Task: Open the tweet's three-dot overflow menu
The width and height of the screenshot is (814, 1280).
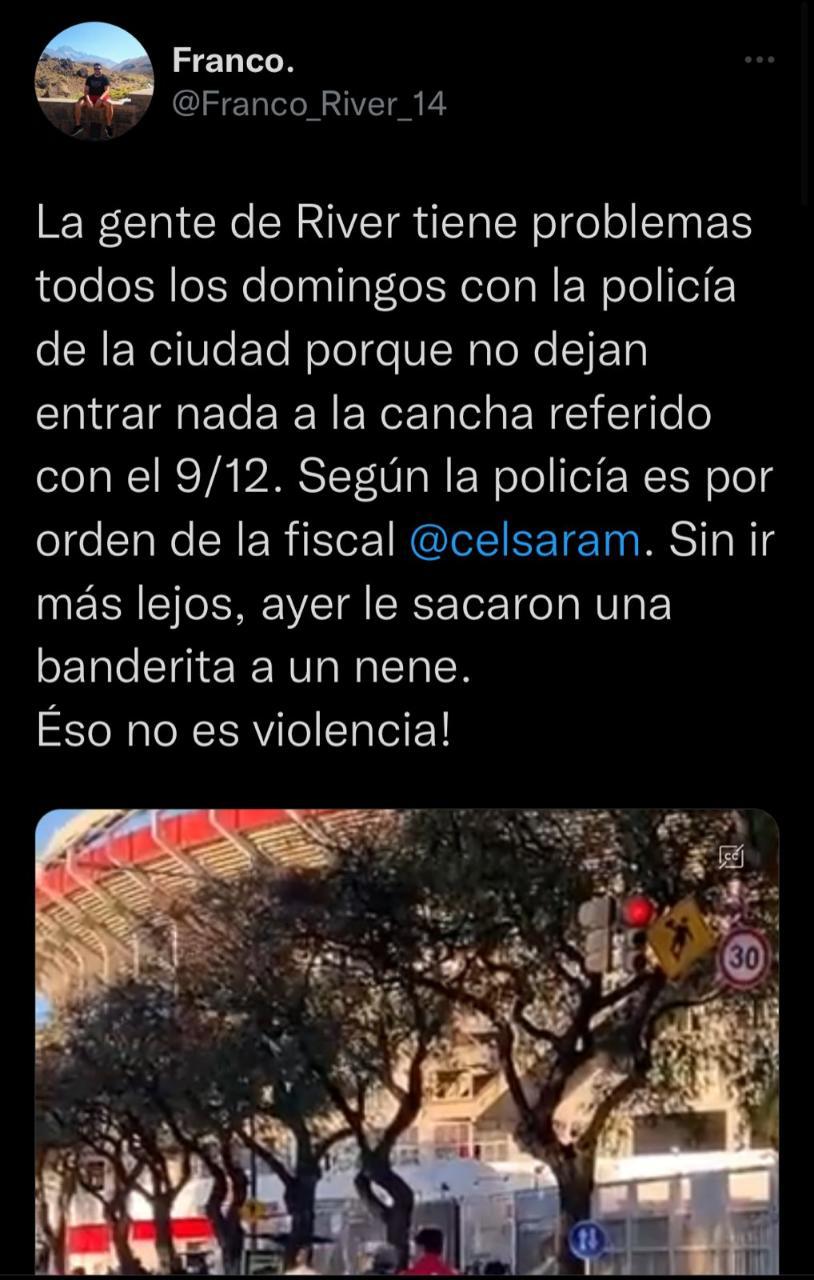Action: pyautogui.click(x=760, y=61)
